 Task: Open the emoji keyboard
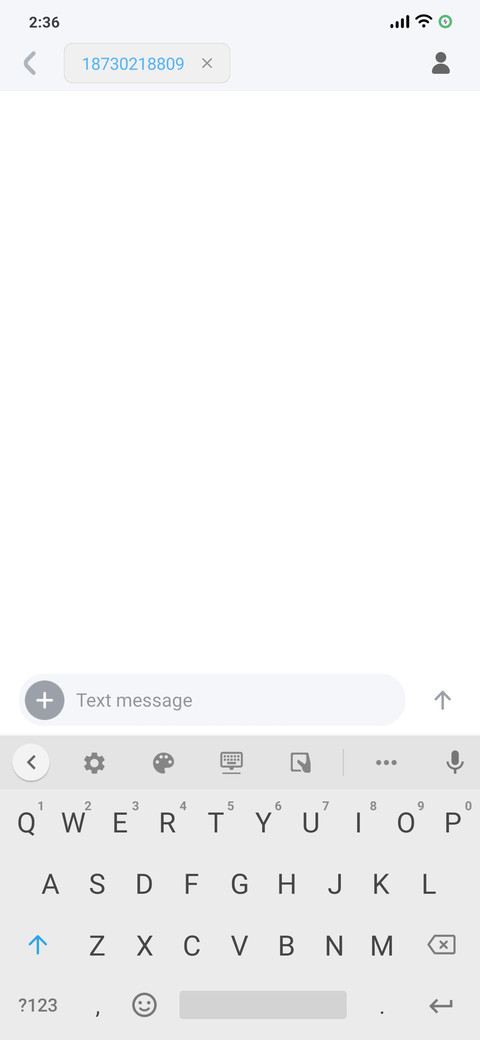pos(145,1005)
